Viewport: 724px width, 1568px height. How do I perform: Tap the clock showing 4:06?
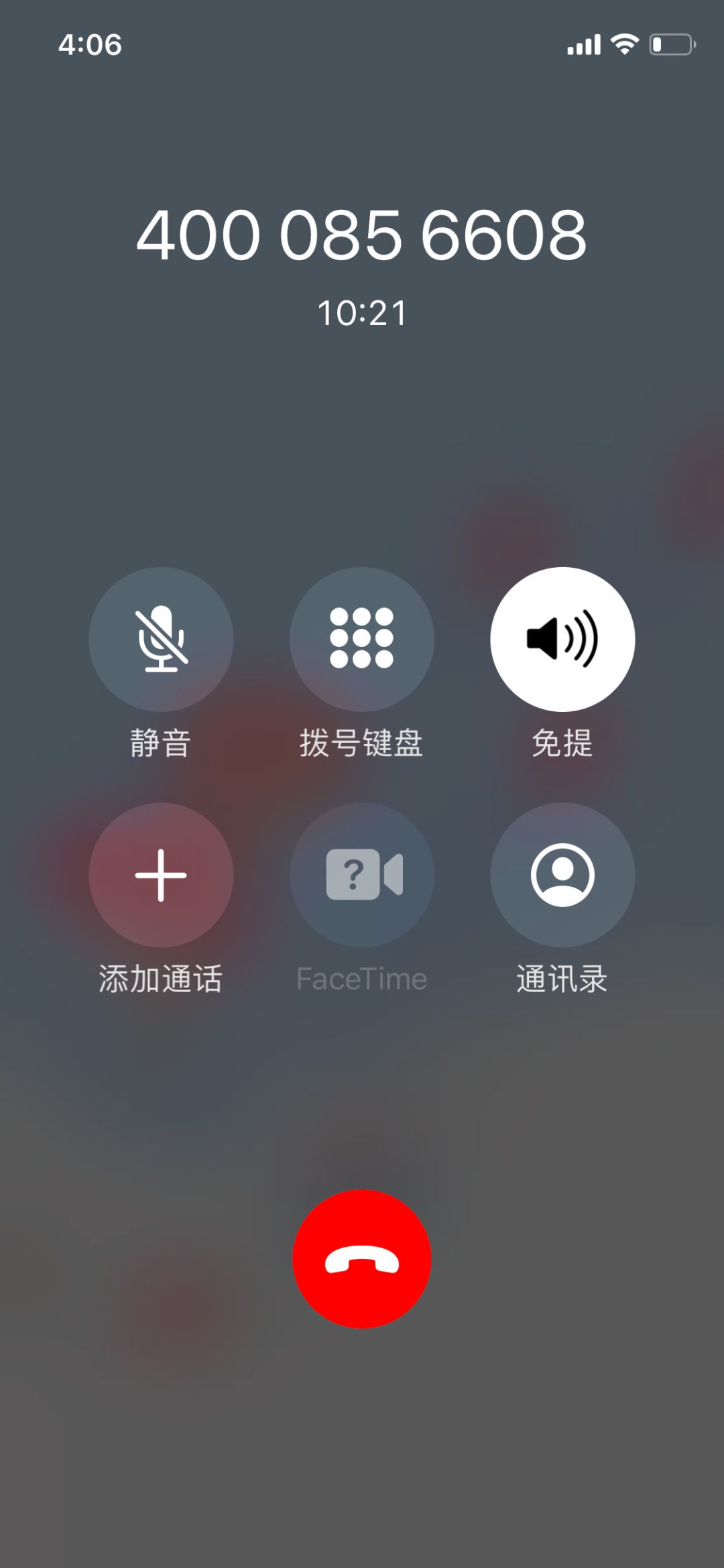90,45
